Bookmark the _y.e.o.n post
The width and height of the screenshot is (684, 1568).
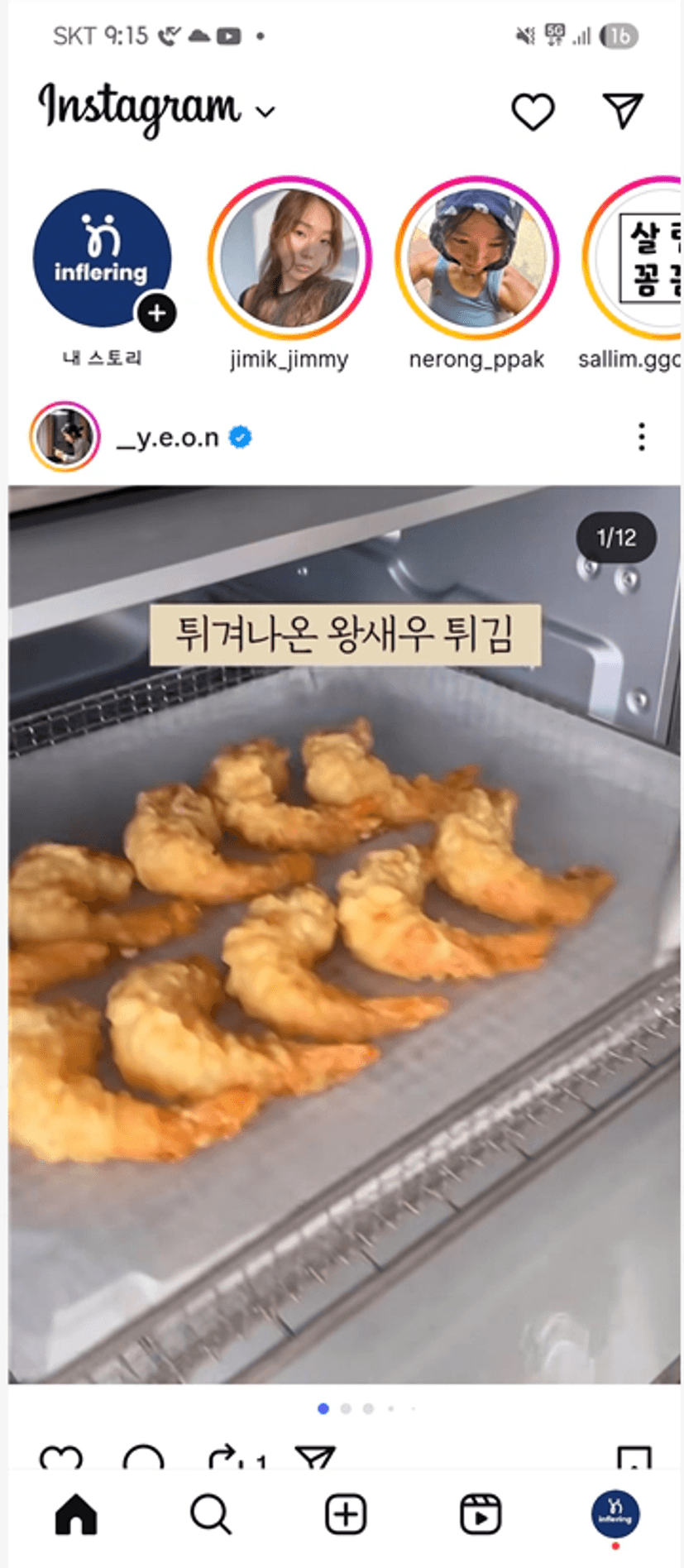(x=634, y=1458)
